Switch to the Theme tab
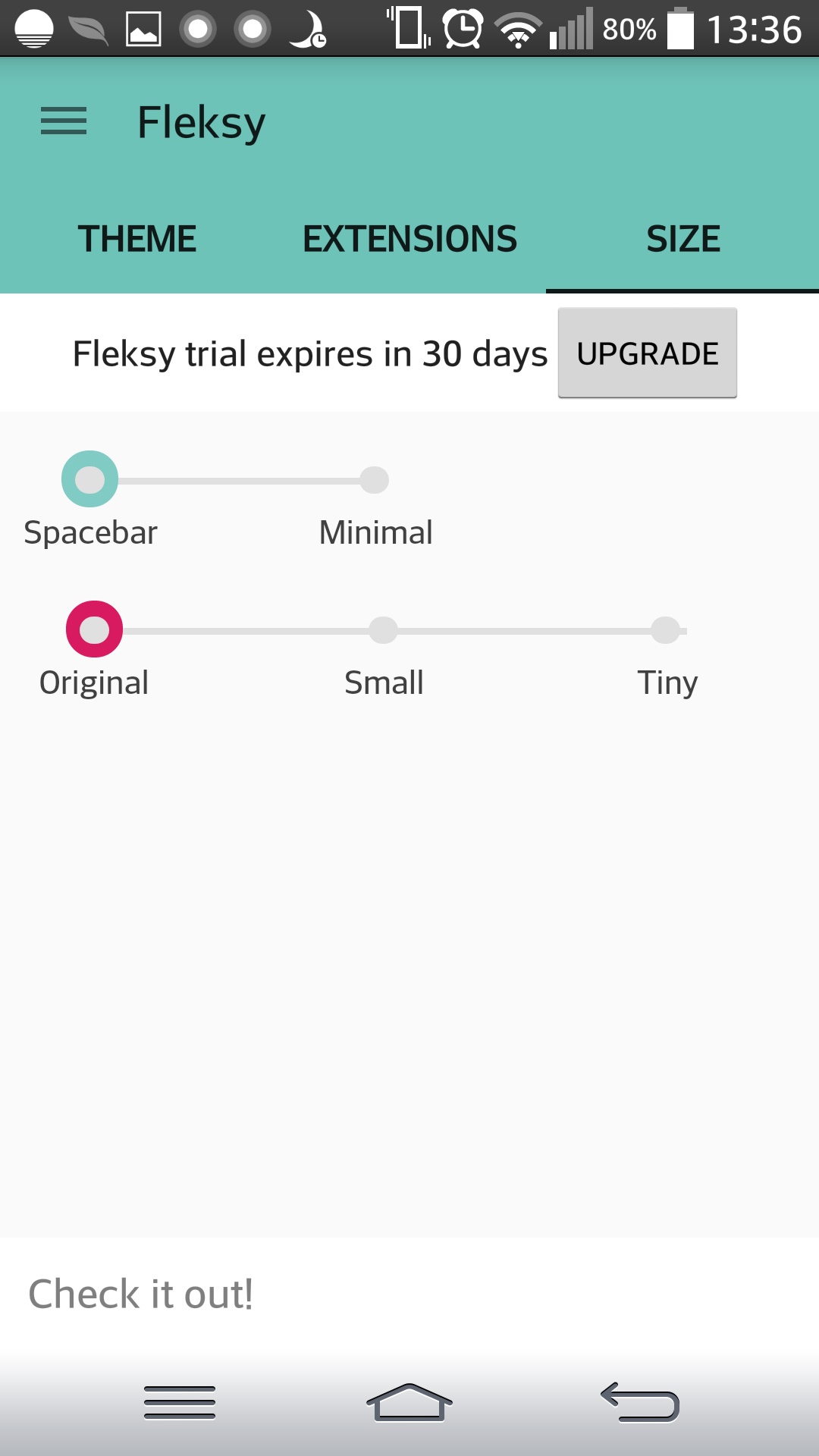Screen dimensions: 819x1456 [x=136, y=239]
